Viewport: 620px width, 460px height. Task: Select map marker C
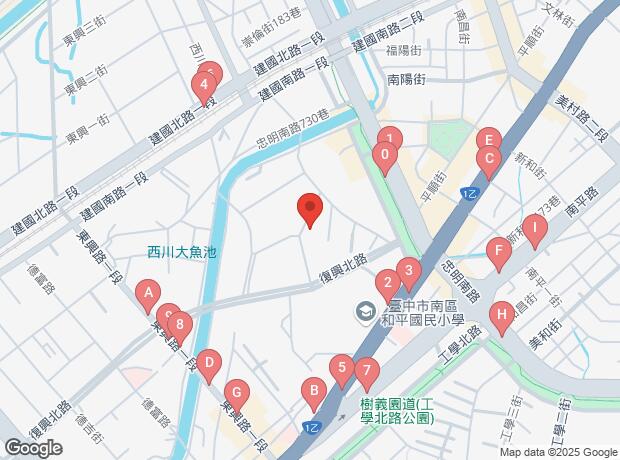tap(490, 158)
